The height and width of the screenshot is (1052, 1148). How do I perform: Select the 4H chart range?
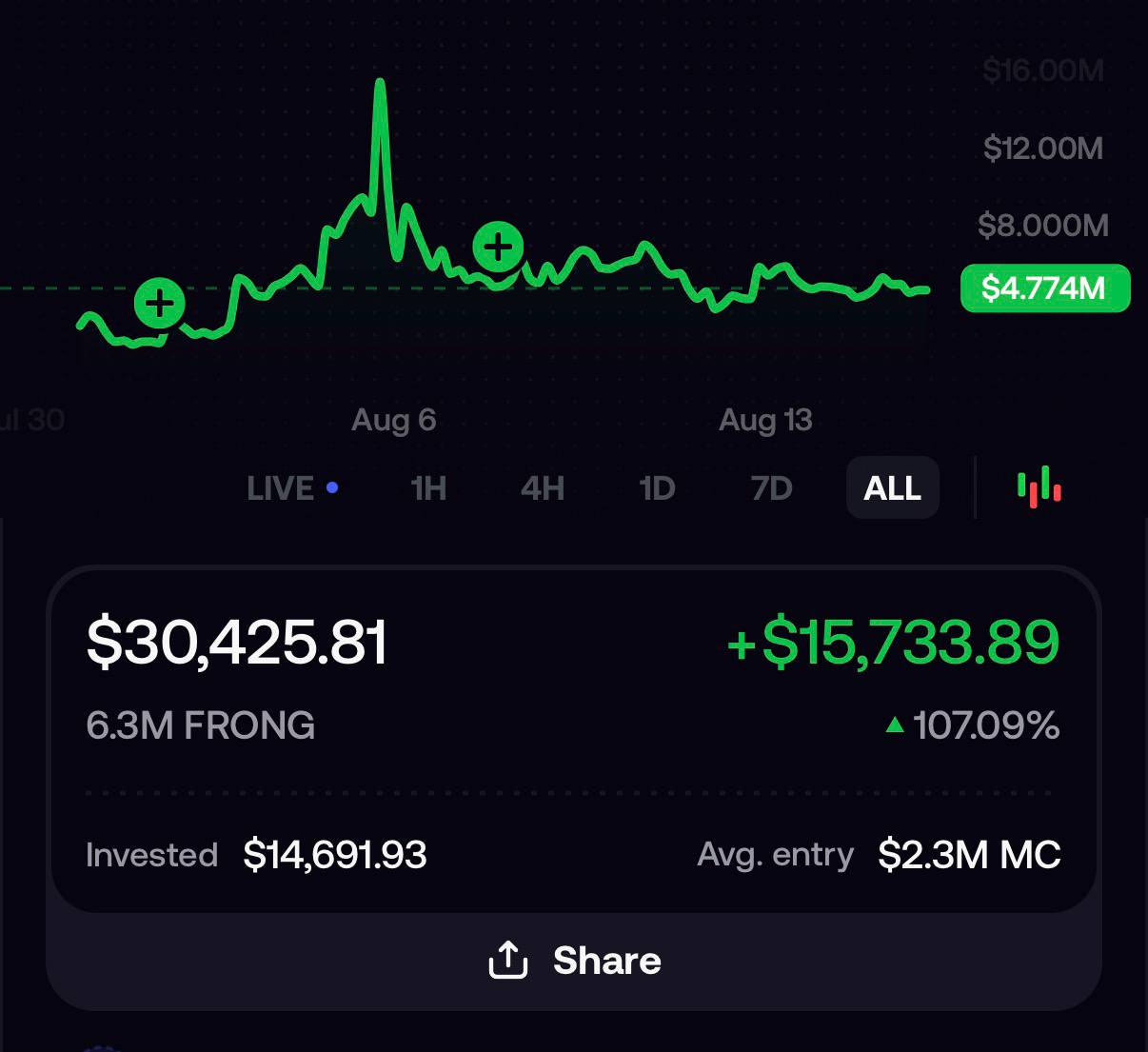click(543, 488)
